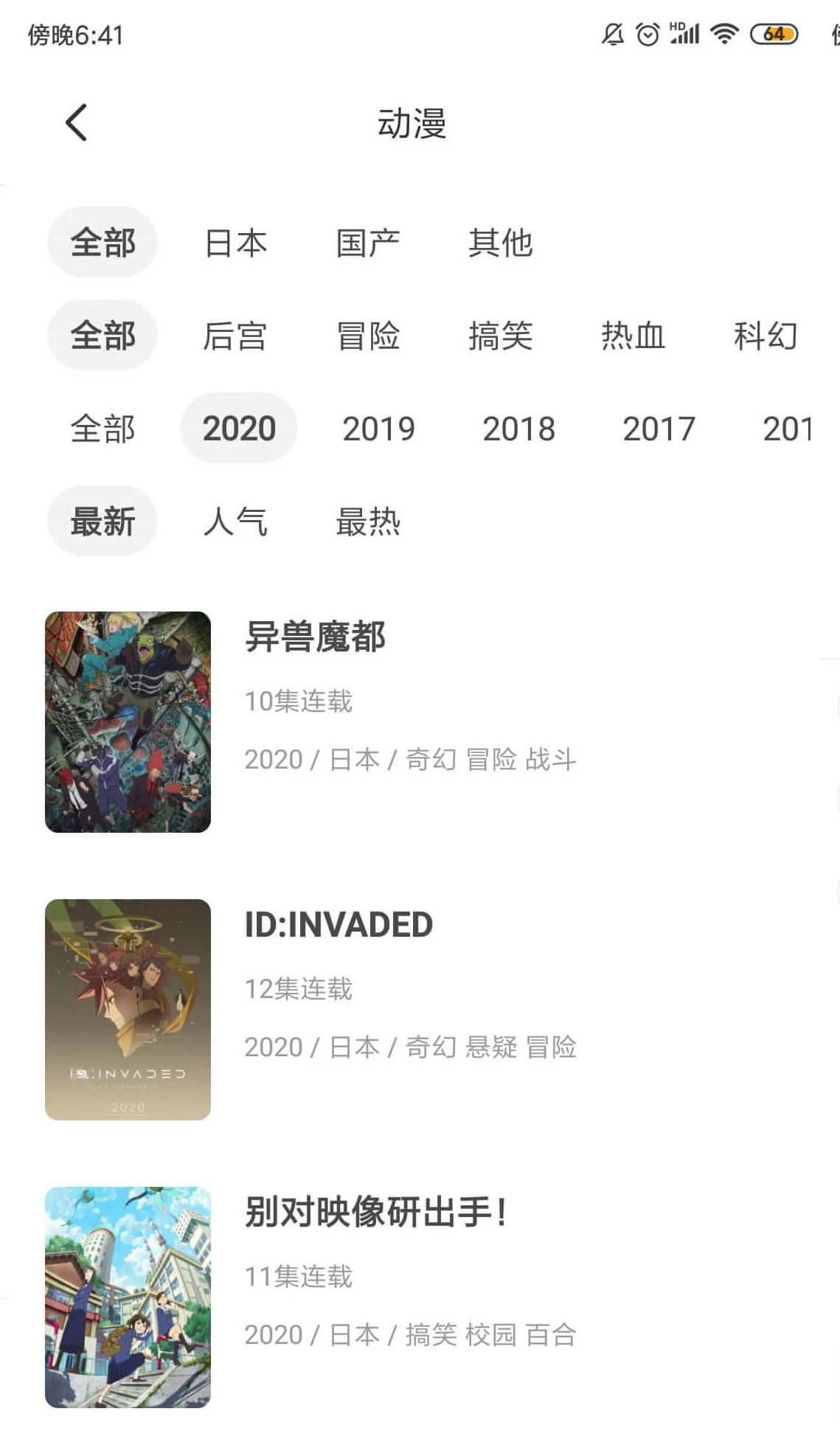Choose the 科幻 genre chip
840x1431 pixels.
click(x=766, y=336)
